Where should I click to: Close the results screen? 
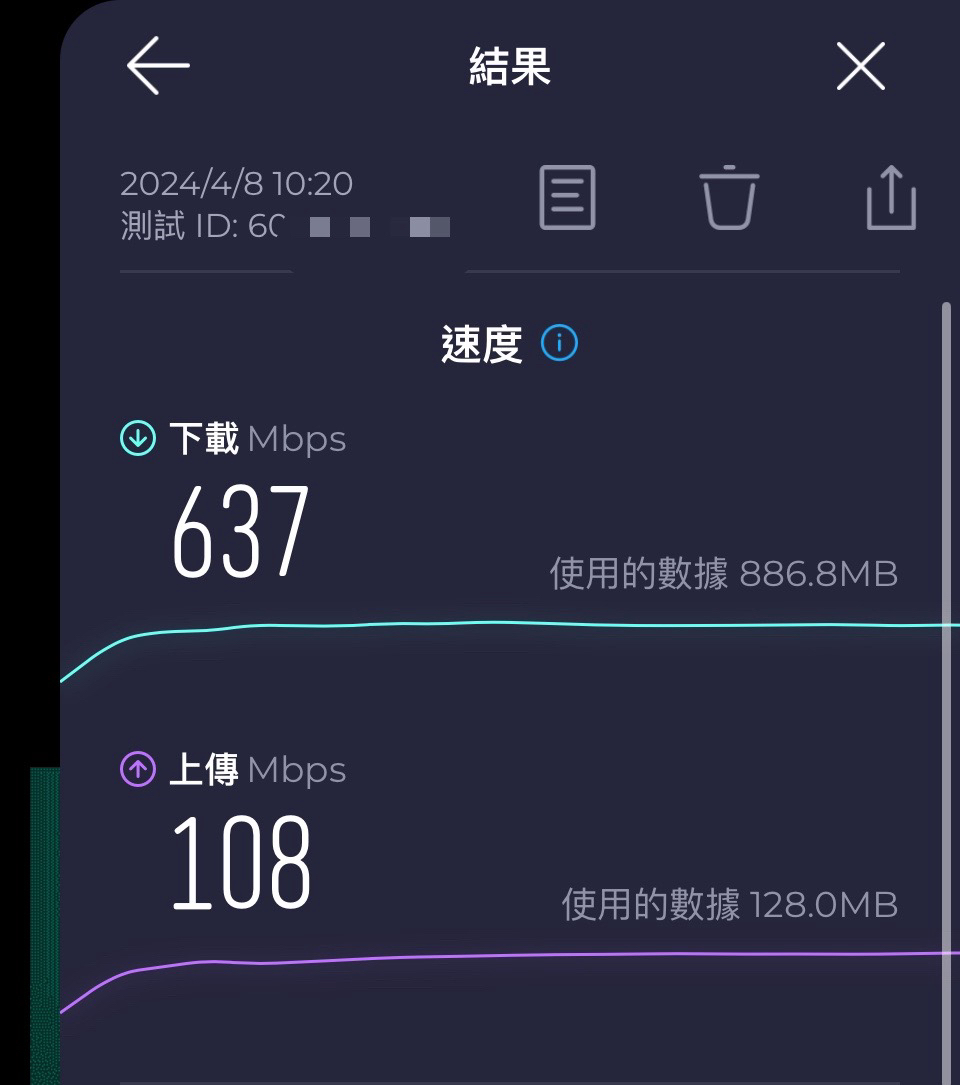pyautogui.click(x=860, y=67)
